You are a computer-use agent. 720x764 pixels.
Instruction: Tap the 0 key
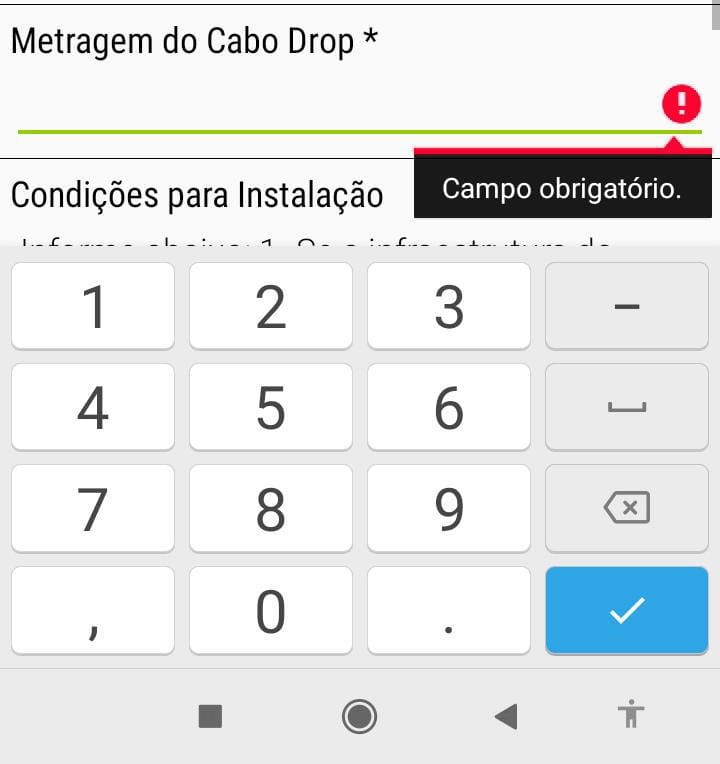pyautogui.click(x=271, y=610)
